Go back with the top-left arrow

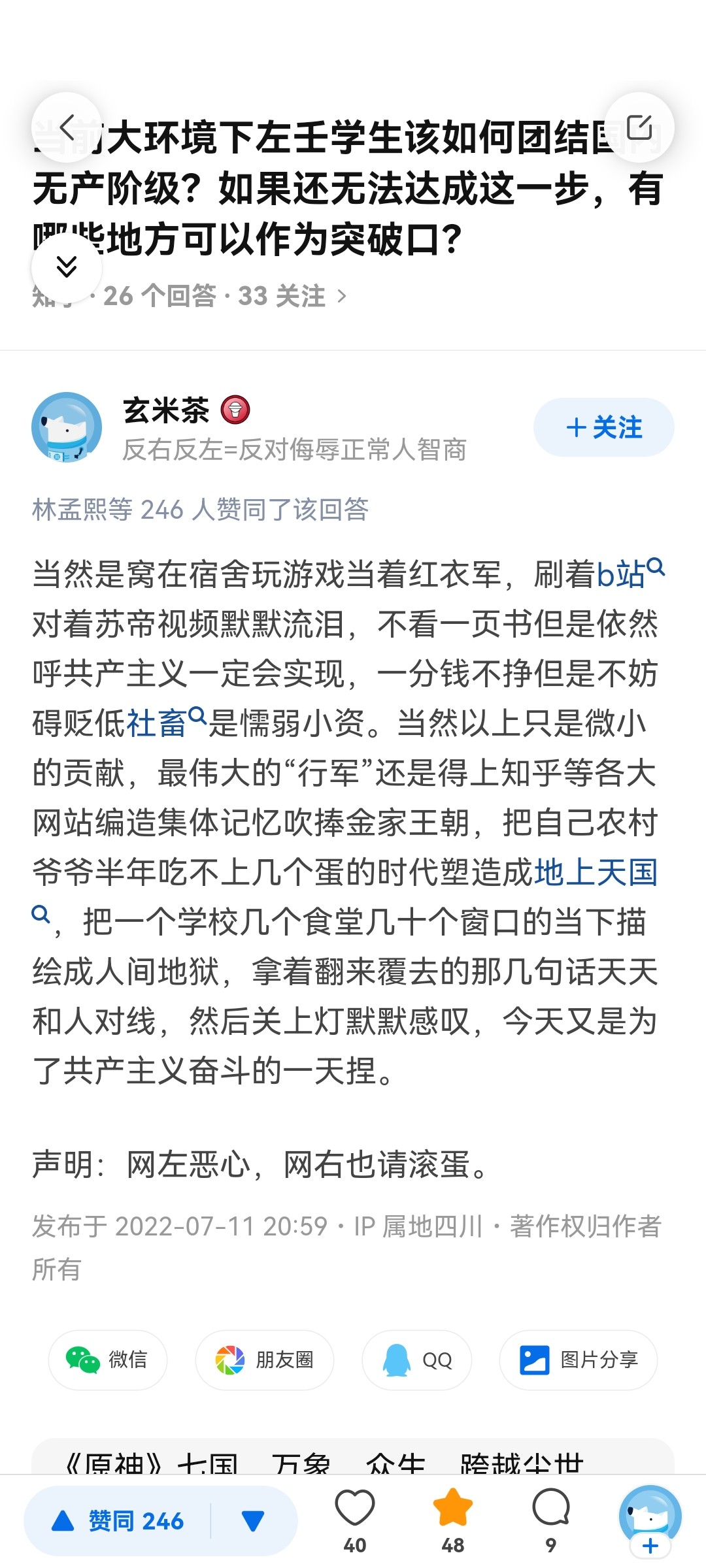point(67,127)
